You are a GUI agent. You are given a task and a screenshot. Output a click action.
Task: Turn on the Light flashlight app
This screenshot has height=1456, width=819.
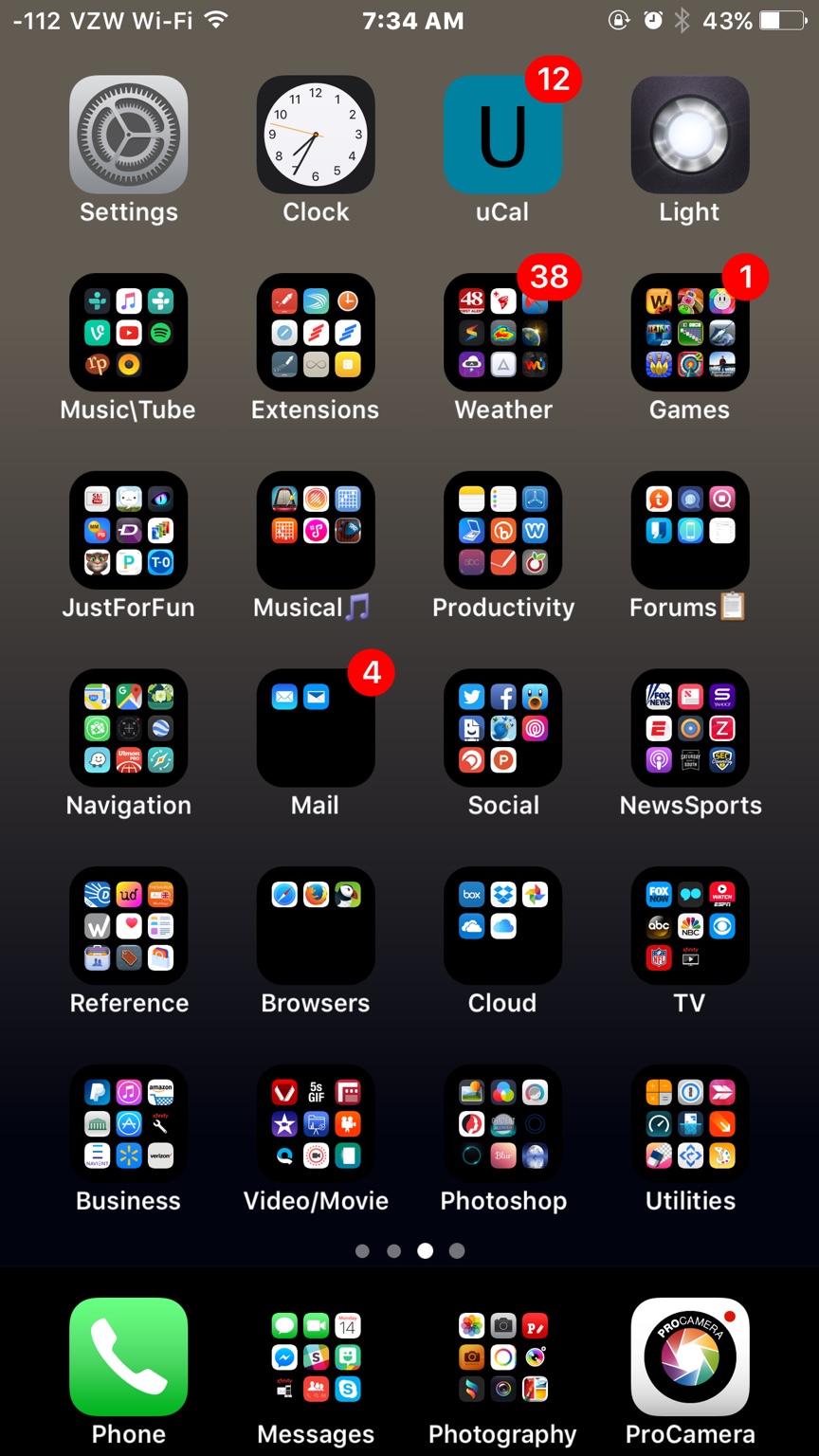coord(690,135)
